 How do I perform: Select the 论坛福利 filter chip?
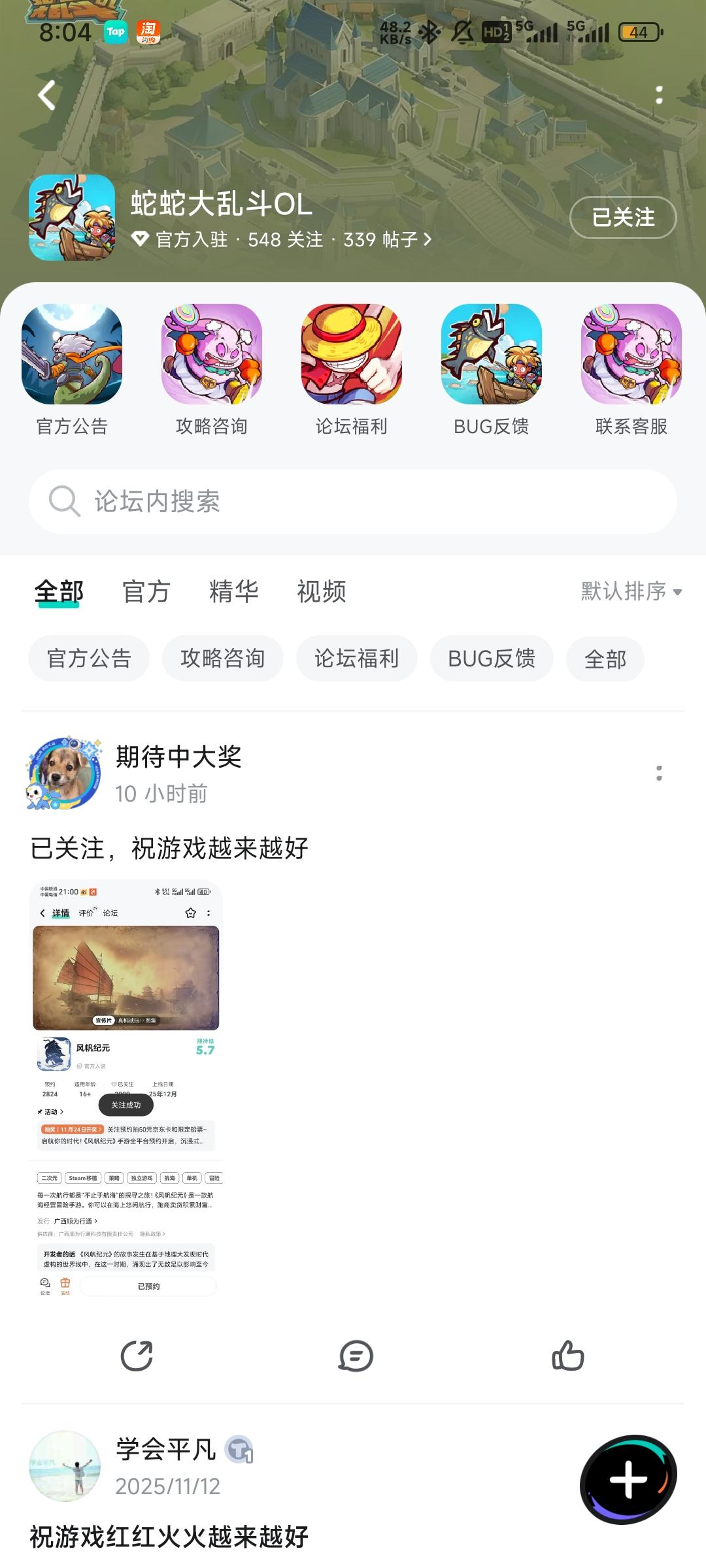click(356, 659)
